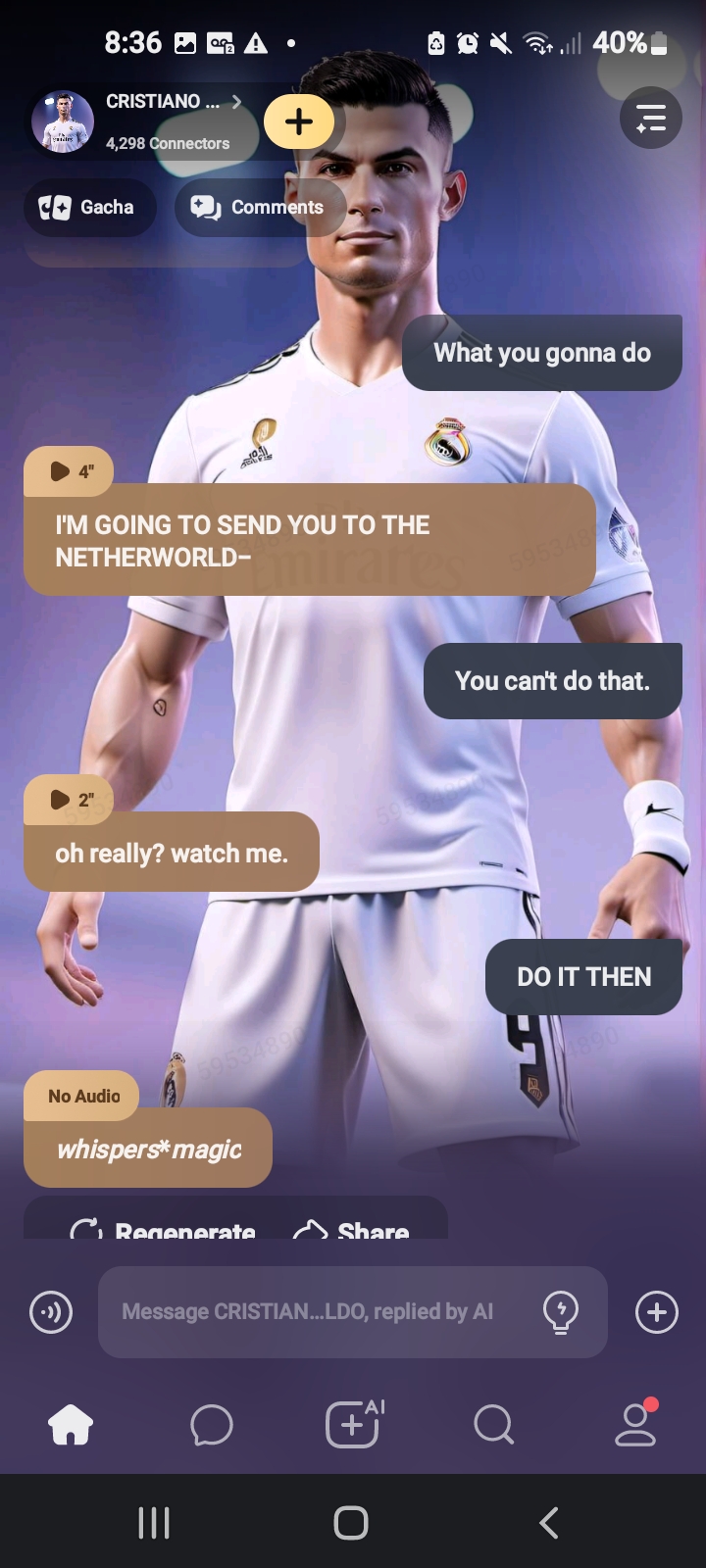The image size is (706, 1568).
Task: Tap the voice call icon beside message box
Action: [51, 1311]
